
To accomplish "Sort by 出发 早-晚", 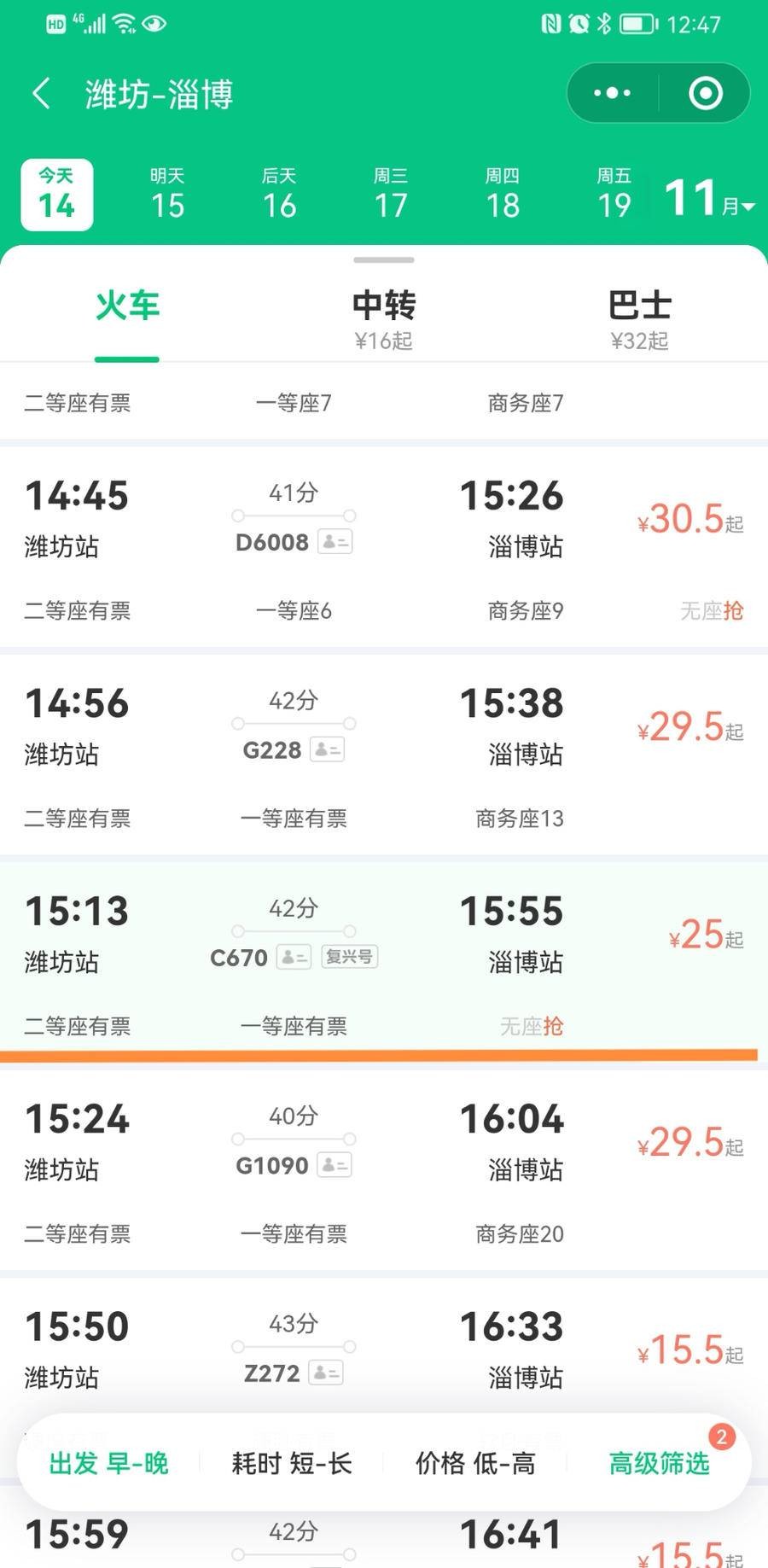I will [108, 1463].
